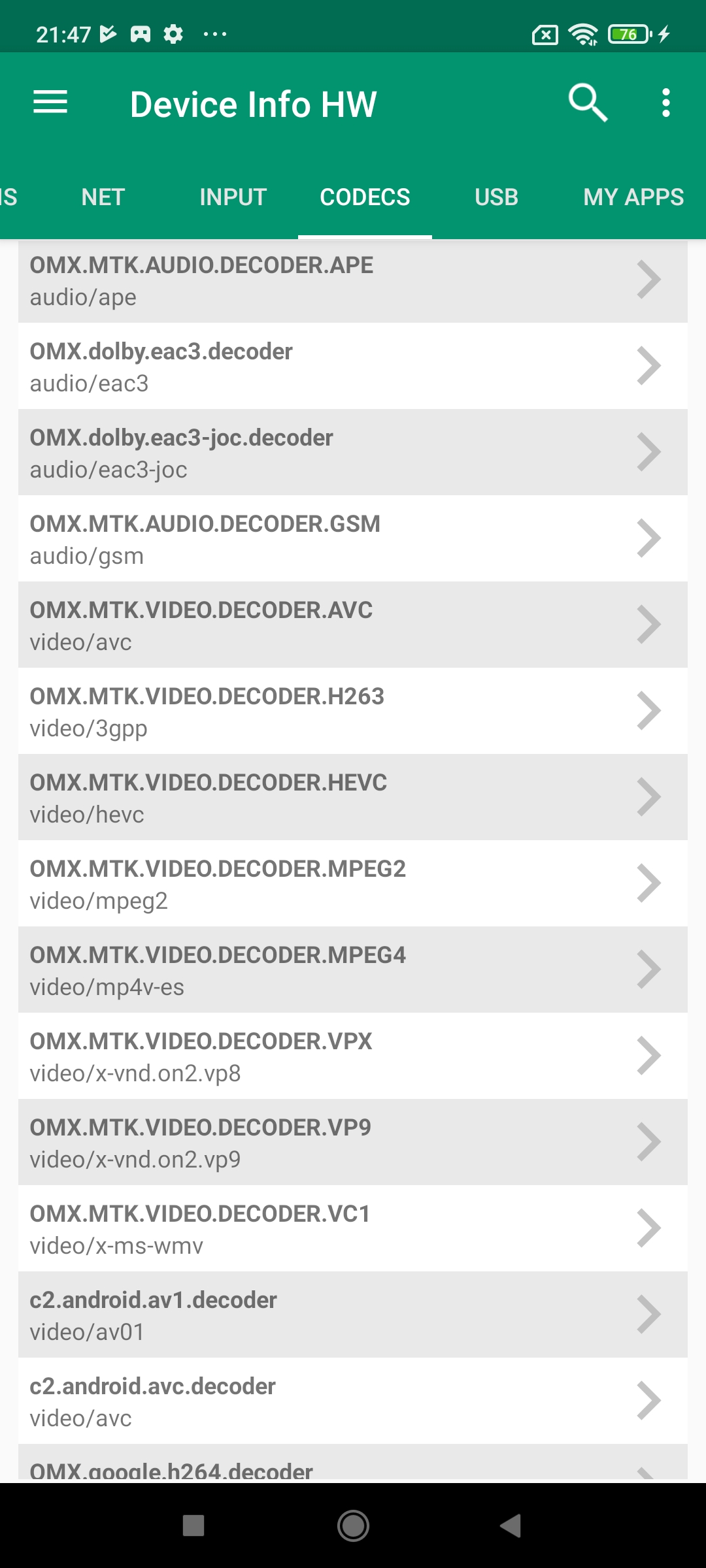Show OMX.MTK.VIDEO.DECODER.MPEG2 details
The height and width of the screenshot is (1568, 706).
pyautogui.click(x=353, y=884)
